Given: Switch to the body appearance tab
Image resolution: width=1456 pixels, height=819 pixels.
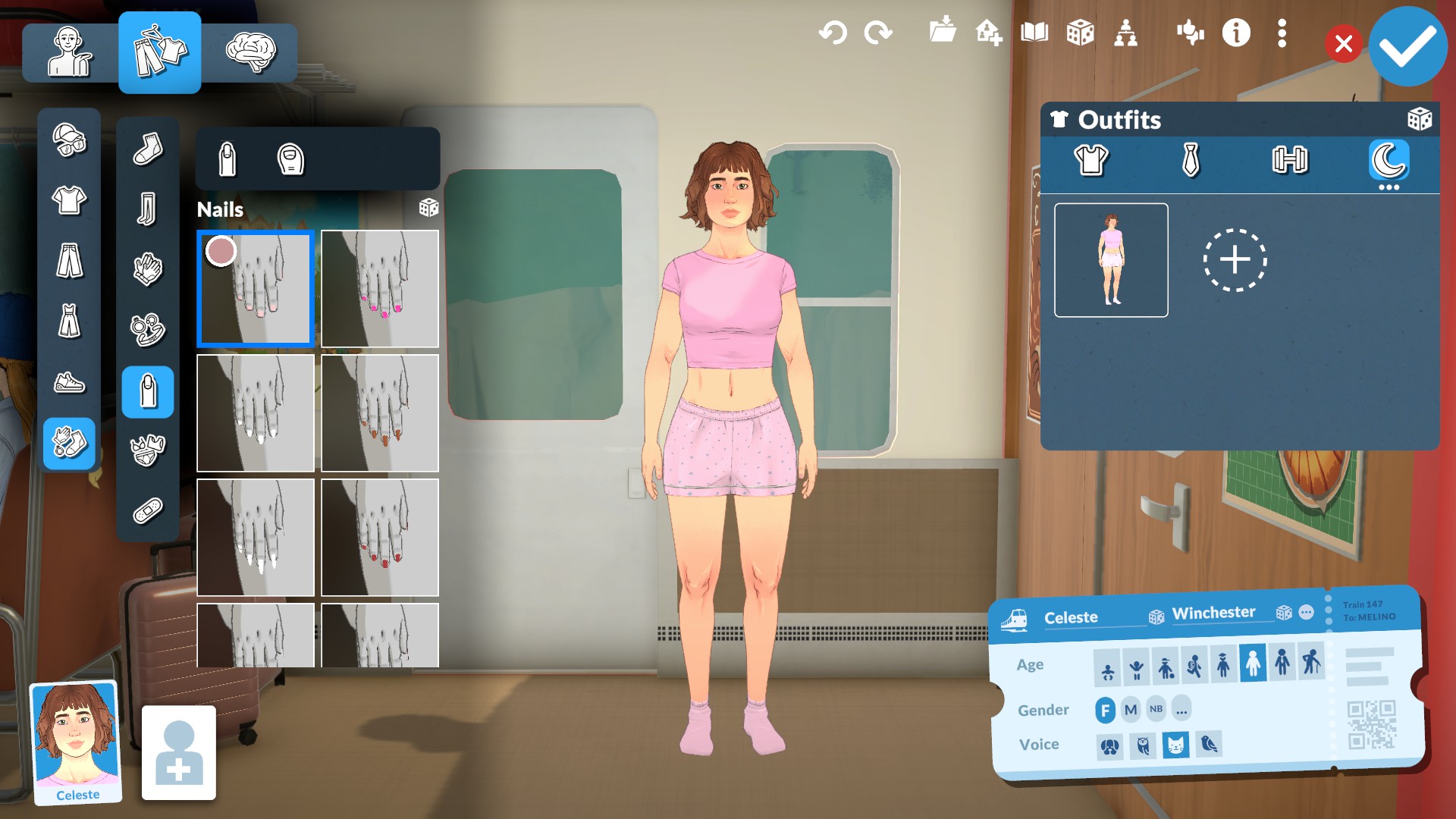Looking at the screenshot, I should [x=70, y=52].
